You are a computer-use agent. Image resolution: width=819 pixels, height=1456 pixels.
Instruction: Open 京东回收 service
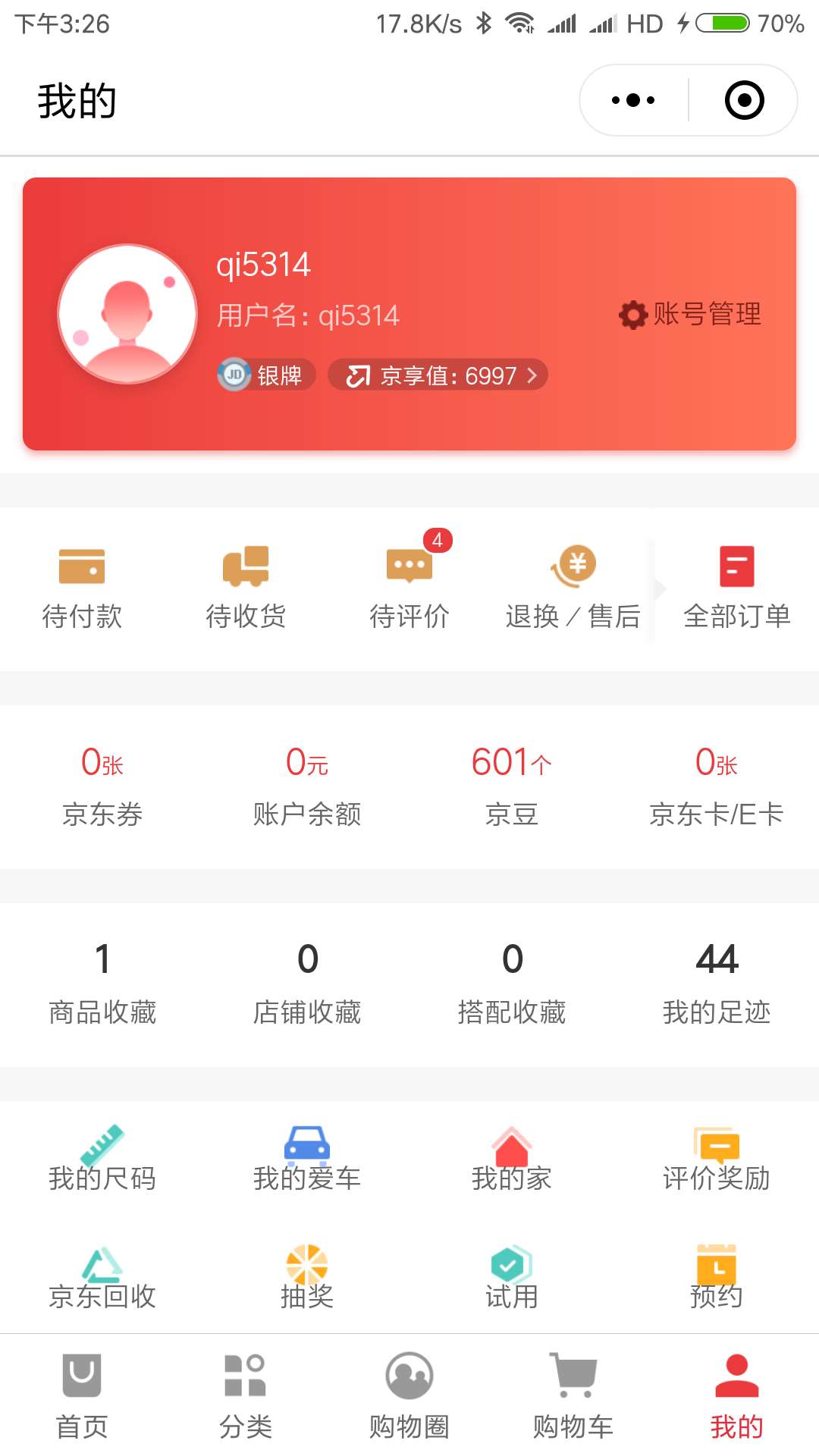click(102, 1278)
